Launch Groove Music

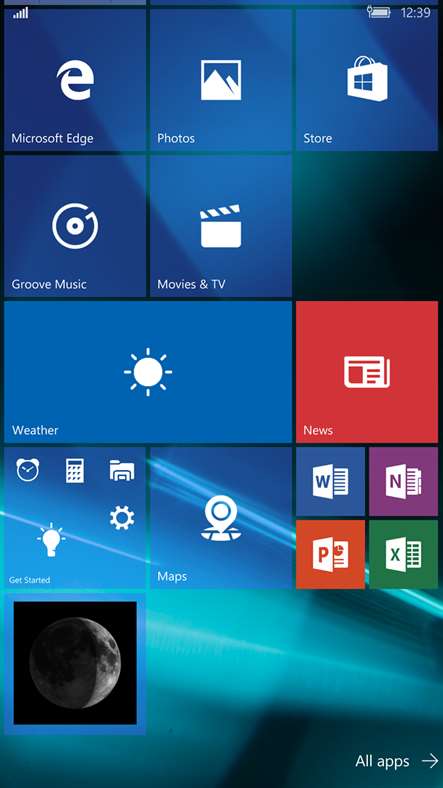[75, 226]
